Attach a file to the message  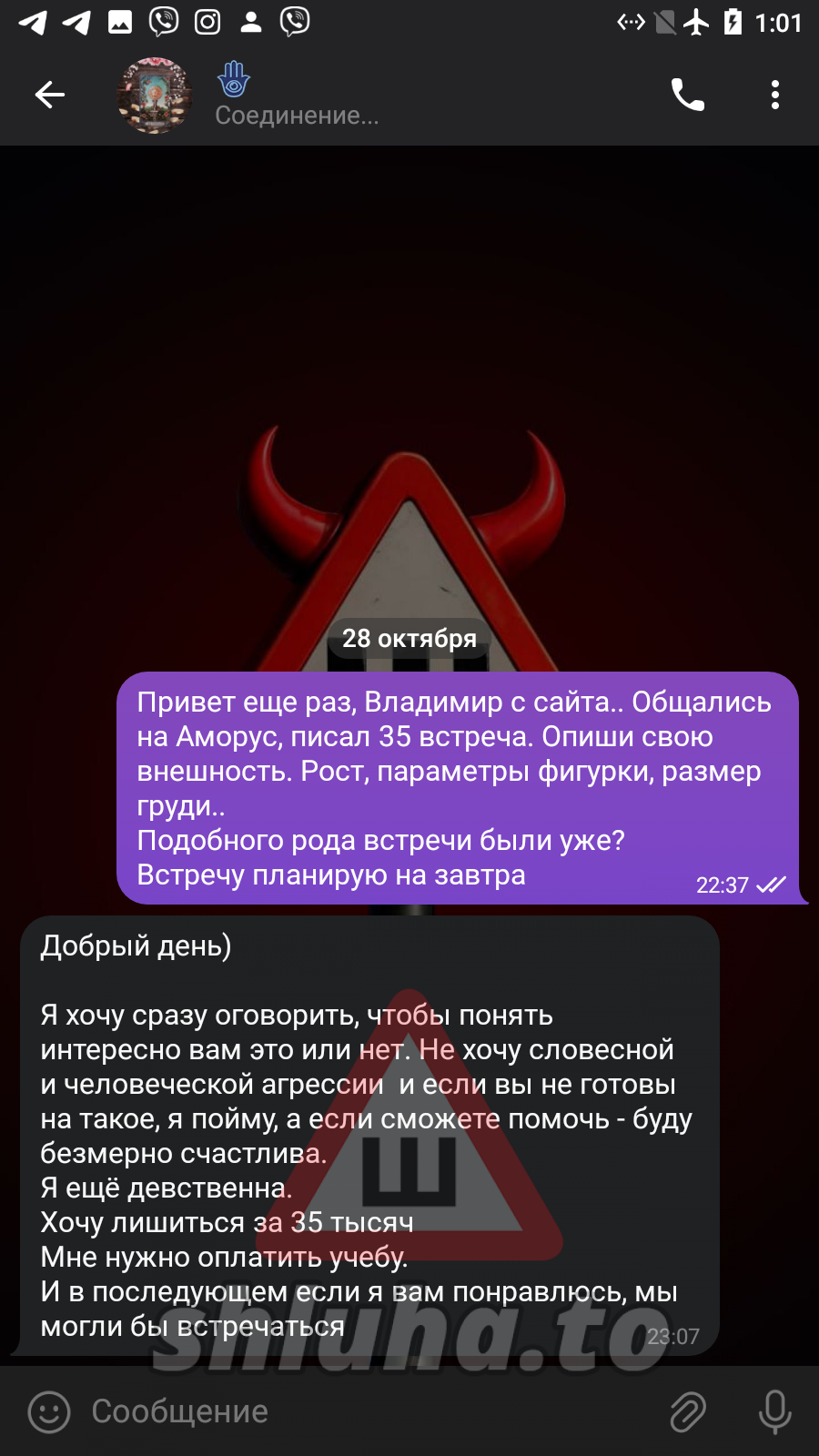coord(688,1412)
